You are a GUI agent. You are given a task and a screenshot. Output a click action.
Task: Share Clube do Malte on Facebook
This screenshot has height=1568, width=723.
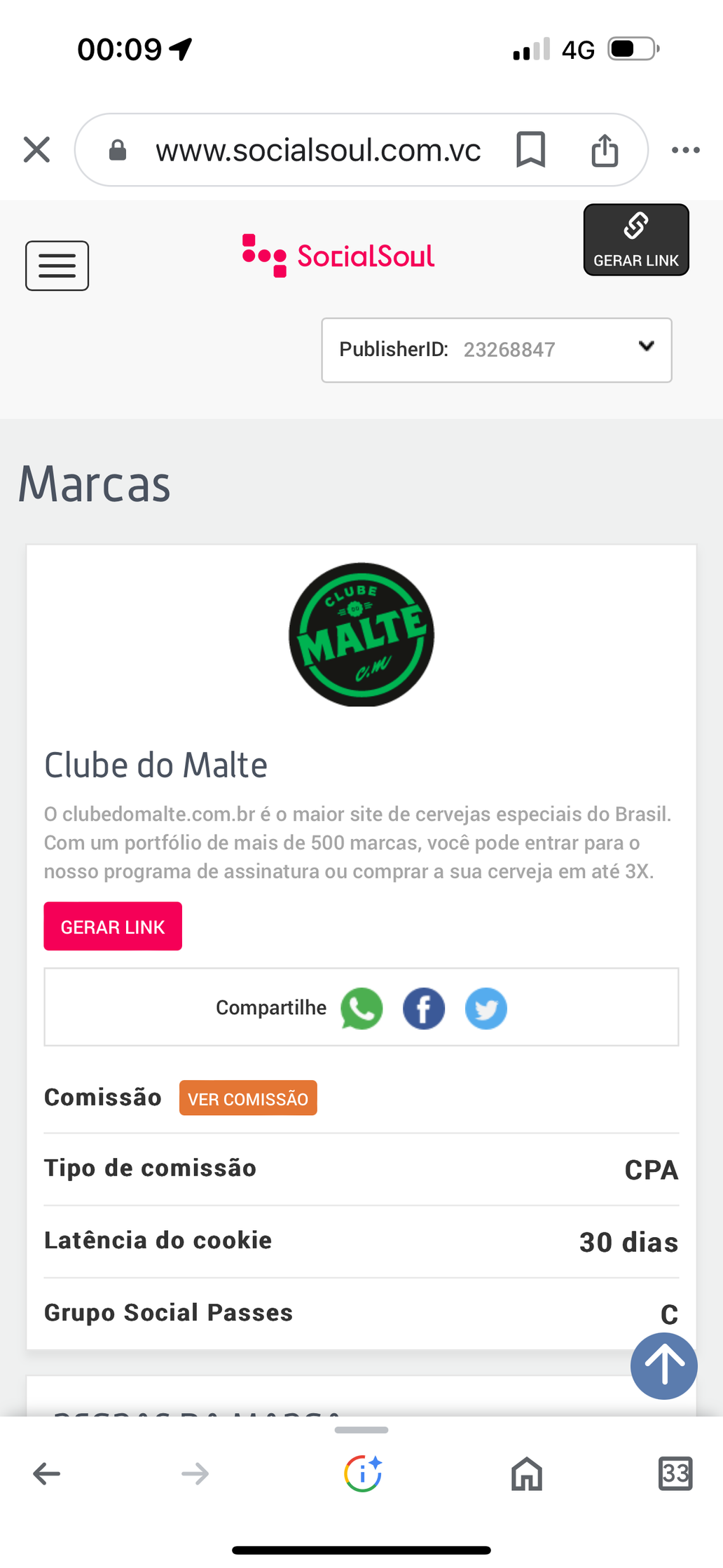click(424, 1008)
